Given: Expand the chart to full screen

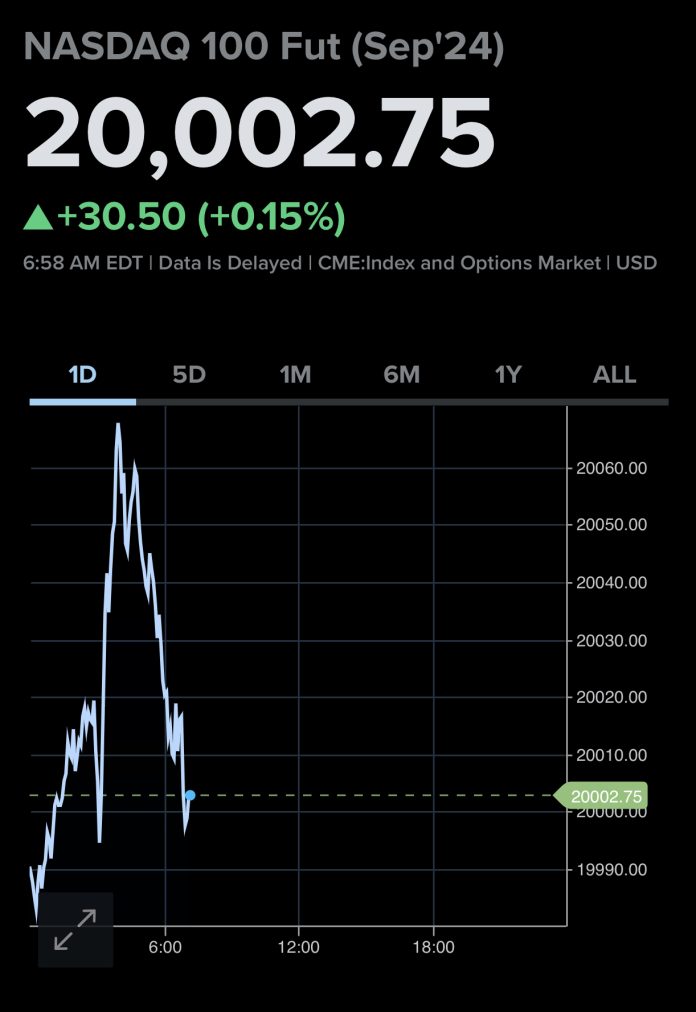Looking at the screenshot, I should tap(75, 930).
